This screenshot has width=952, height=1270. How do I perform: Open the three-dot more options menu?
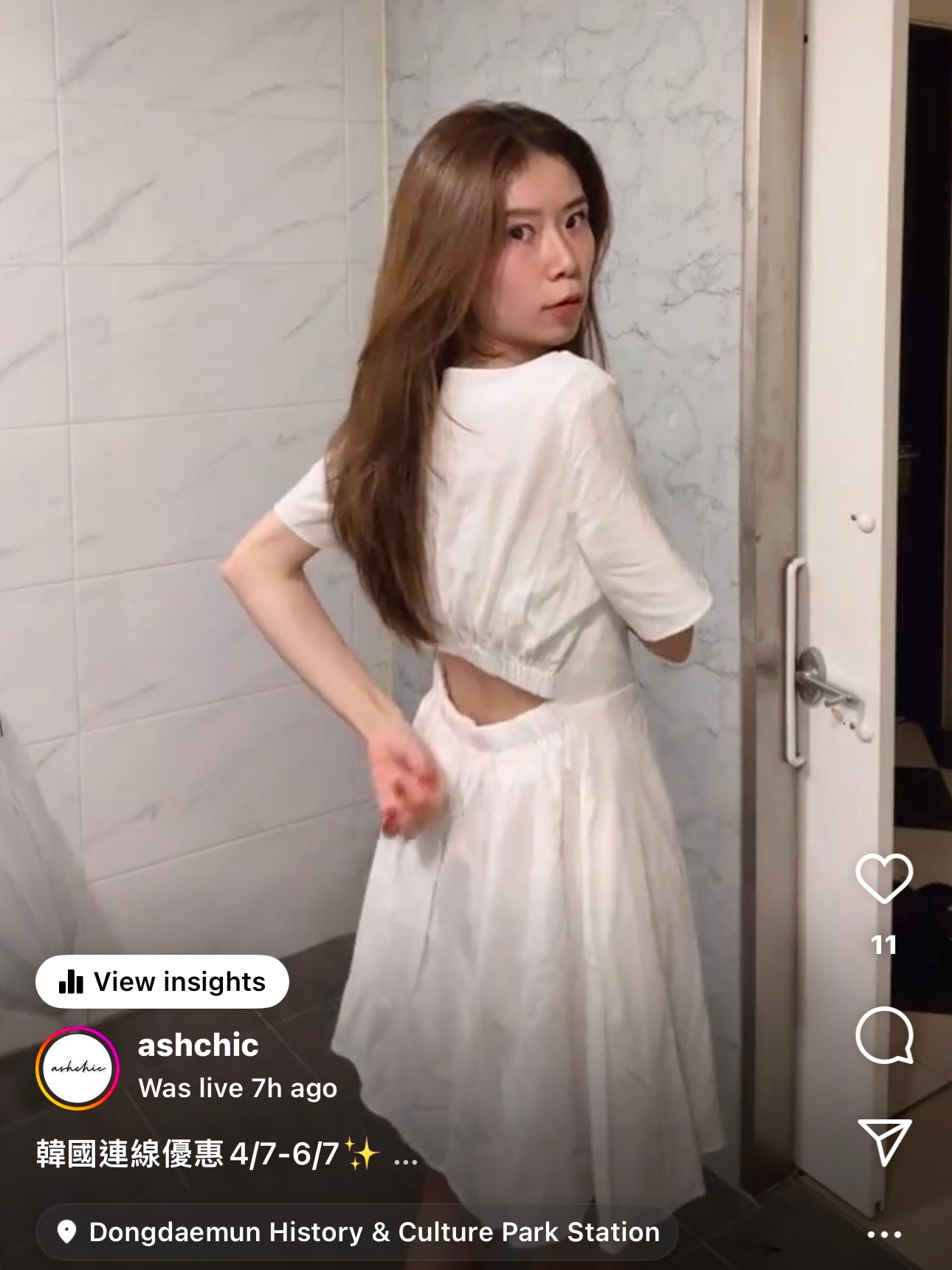point(883,1235)
